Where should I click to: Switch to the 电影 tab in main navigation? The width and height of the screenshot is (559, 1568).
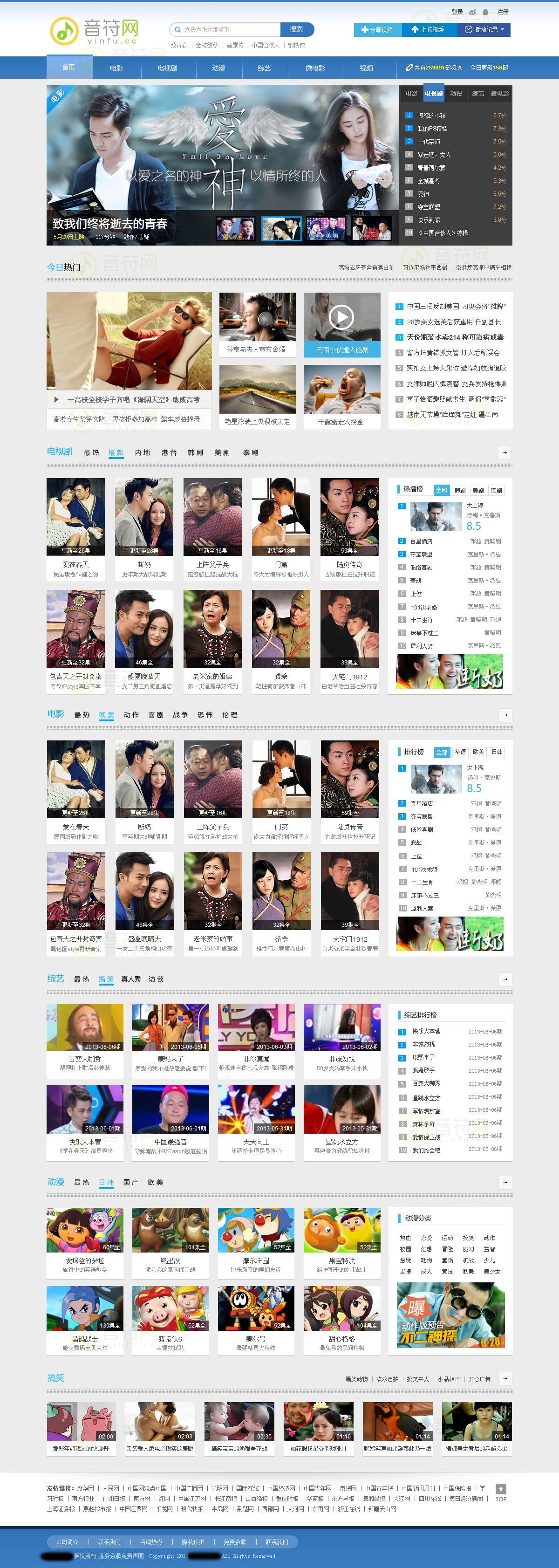(116, 68)
